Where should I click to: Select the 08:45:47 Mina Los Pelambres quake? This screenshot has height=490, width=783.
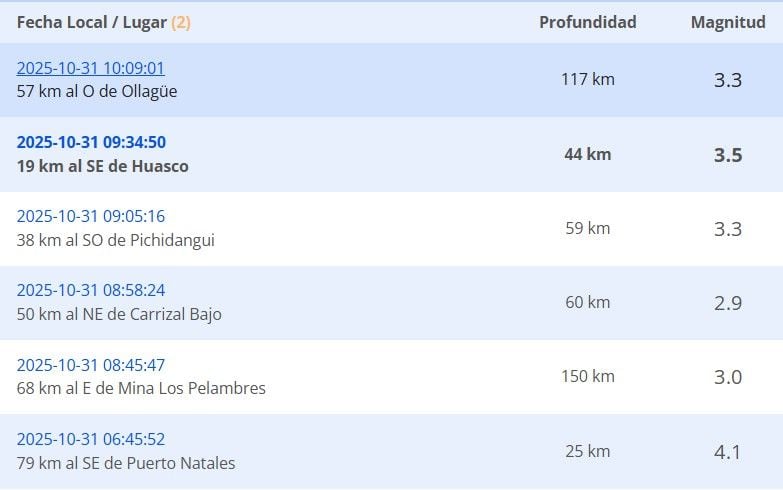91,364
